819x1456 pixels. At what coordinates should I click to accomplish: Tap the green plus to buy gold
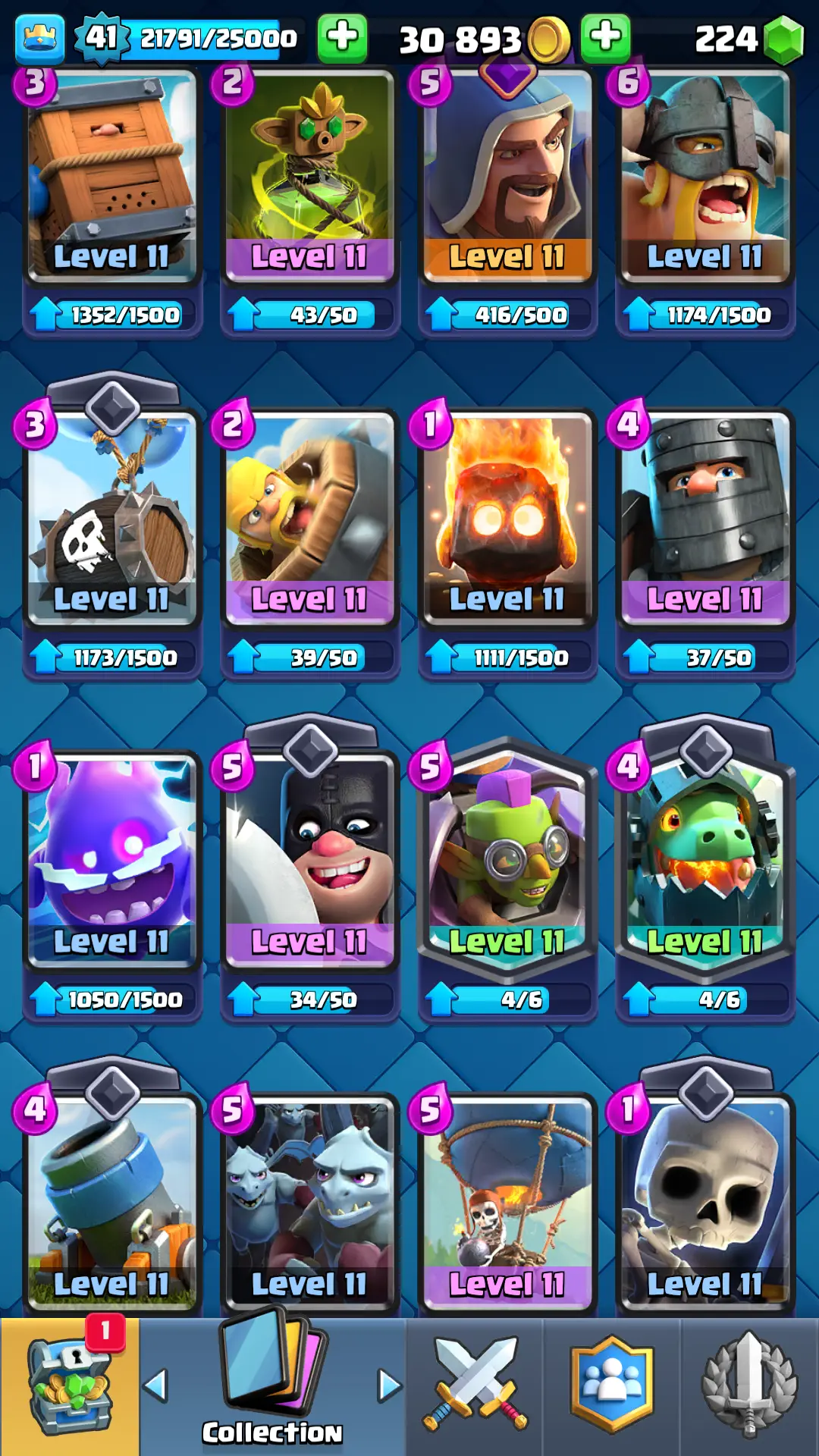click(x=604, y=37)
